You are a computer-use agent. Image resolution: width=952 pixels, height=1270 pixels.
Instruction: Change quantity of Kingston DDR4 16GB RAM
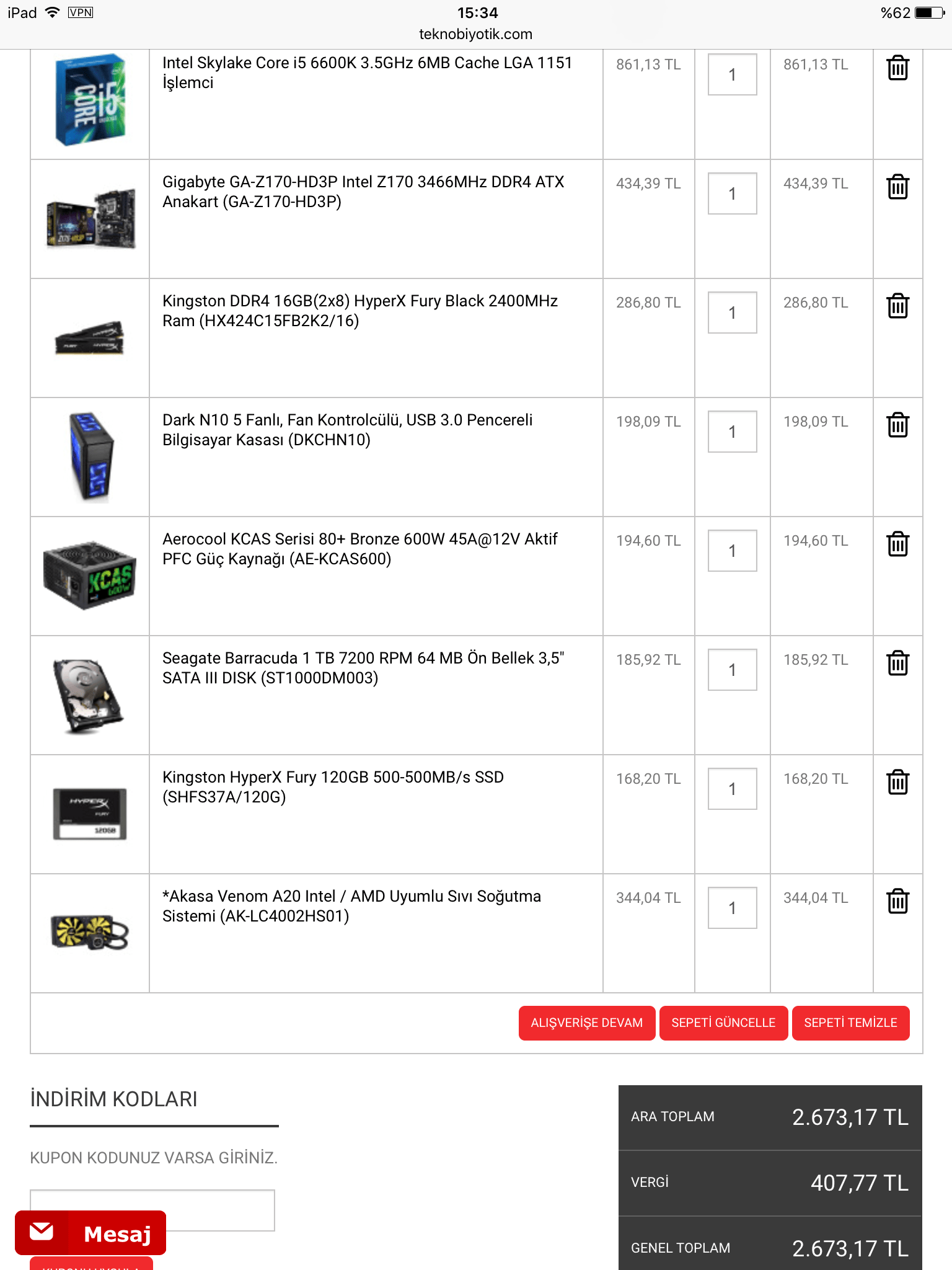(x=732, y=313)
